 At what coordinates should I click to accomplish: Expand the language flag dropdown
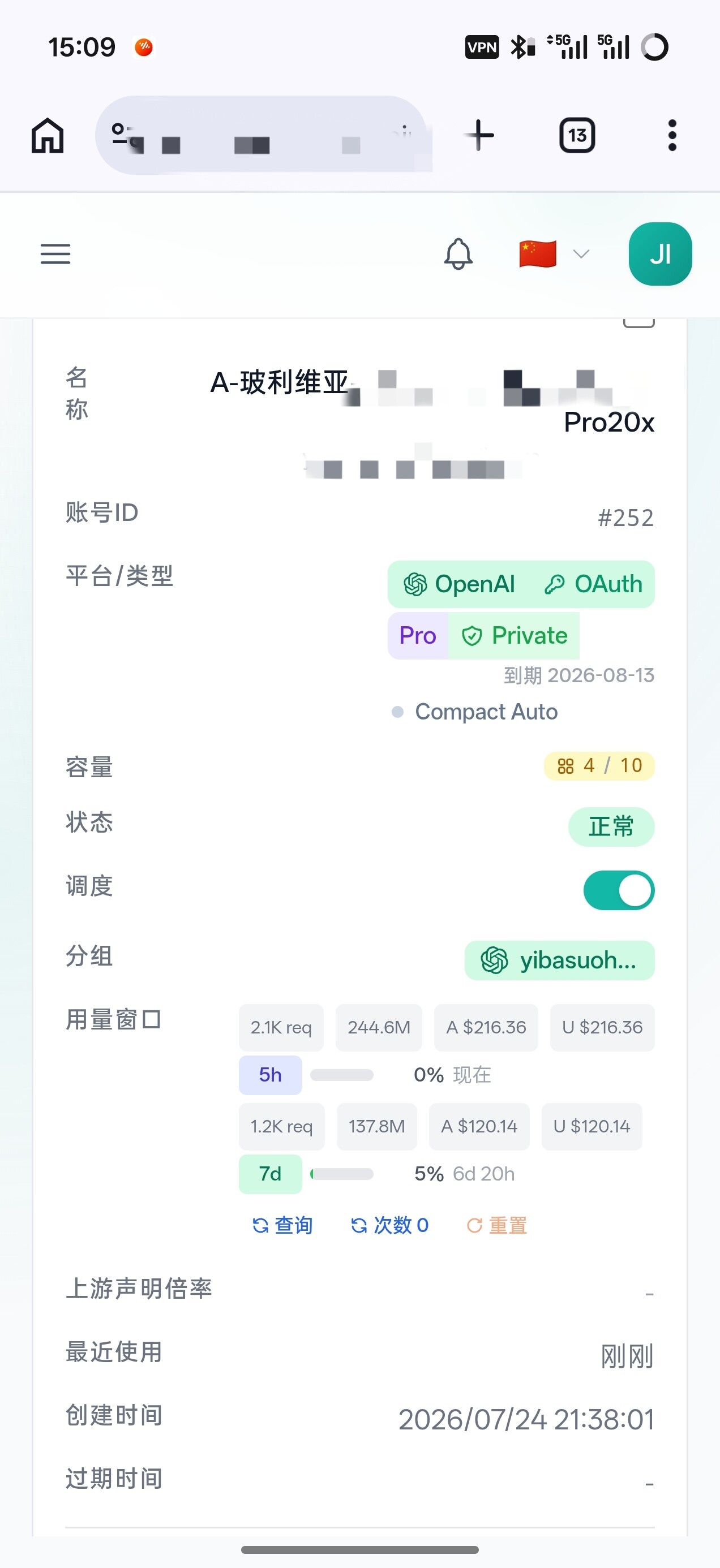pos(554,254)
